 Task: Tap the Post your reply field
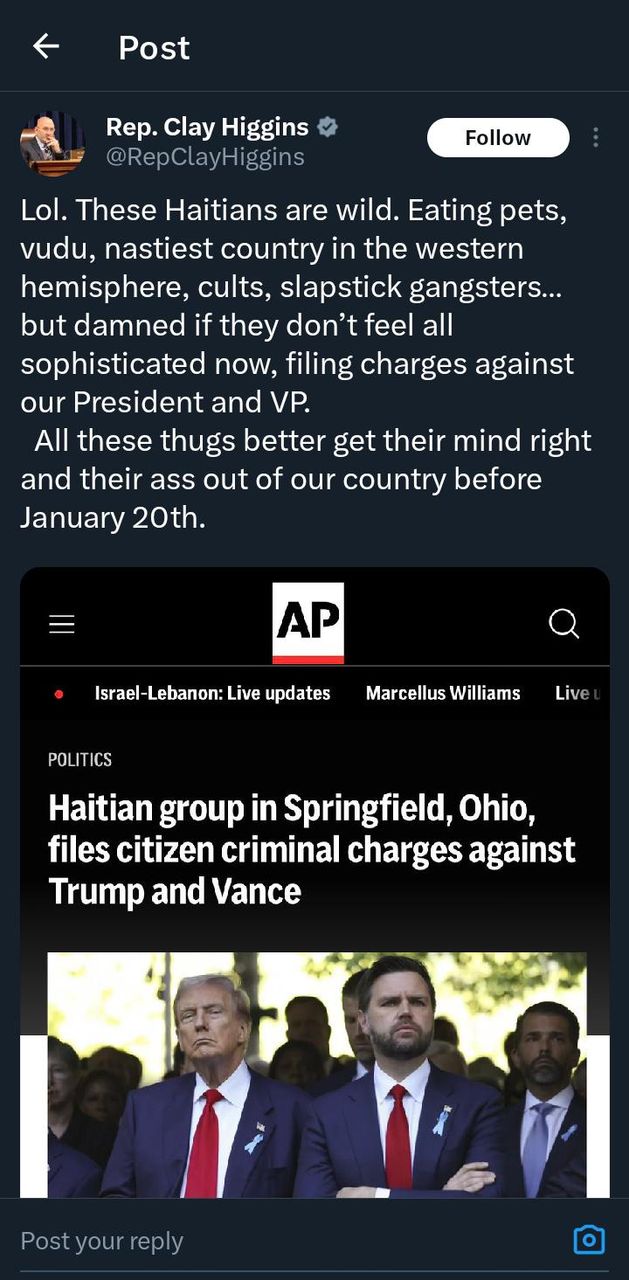click(x=250, y=1241)
